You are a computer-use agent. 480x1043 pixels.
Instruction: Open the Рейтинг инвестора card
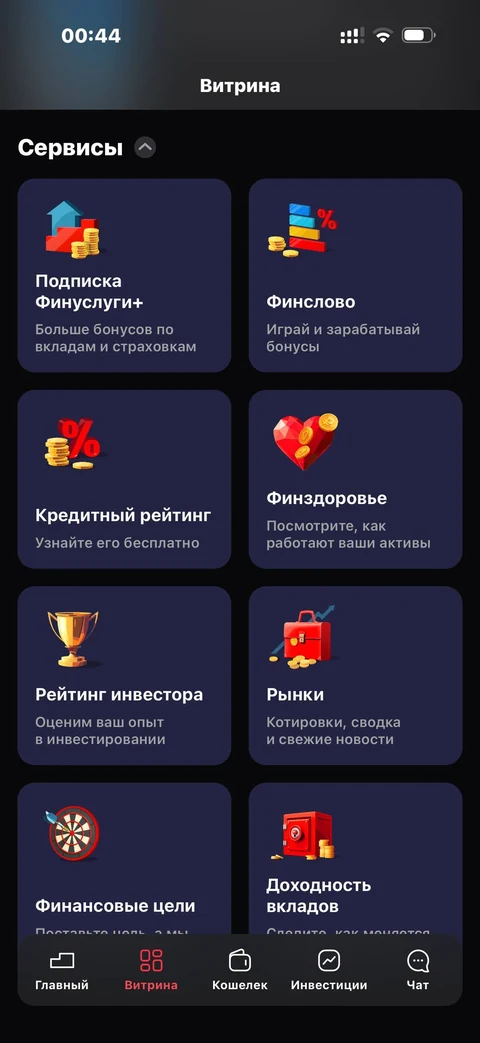click(x=124, y=676)
